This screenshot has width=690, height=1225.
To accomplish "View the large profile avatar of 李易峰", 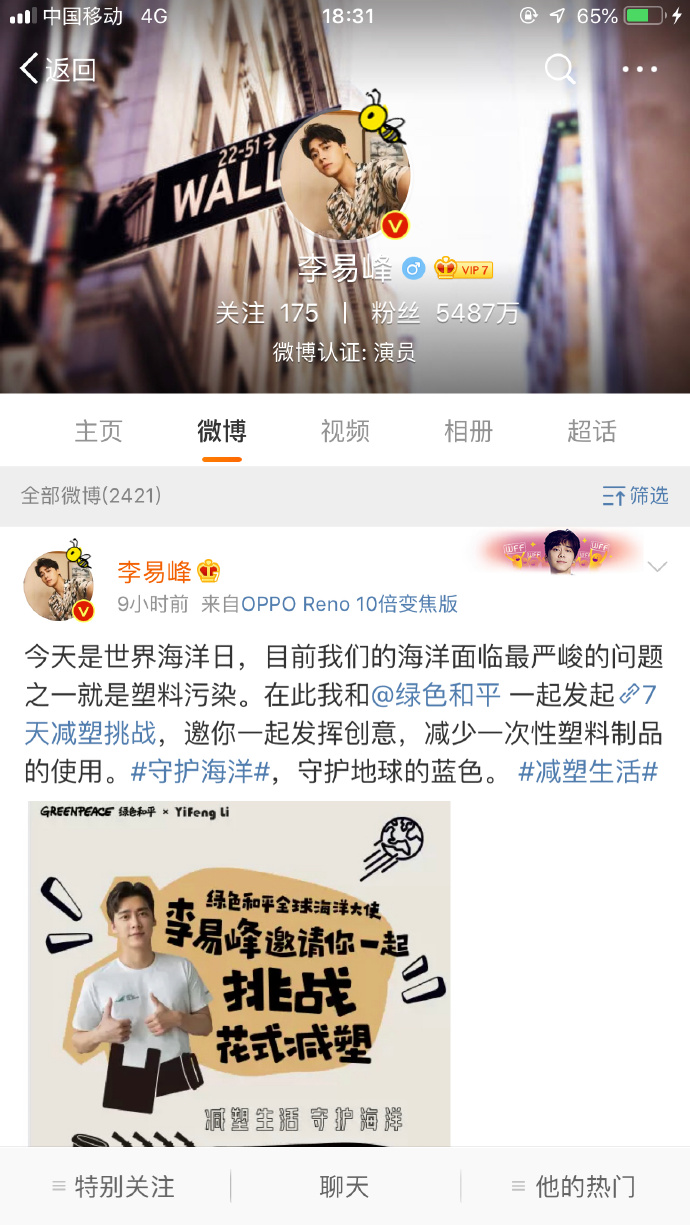I will coord(345,175).
